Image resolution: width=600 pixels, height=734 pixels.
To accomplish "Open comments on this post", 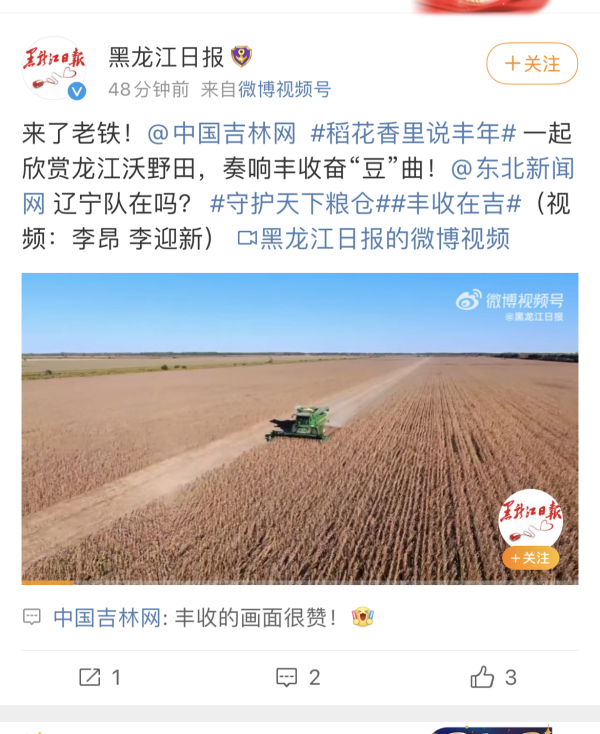I will 298,677.
